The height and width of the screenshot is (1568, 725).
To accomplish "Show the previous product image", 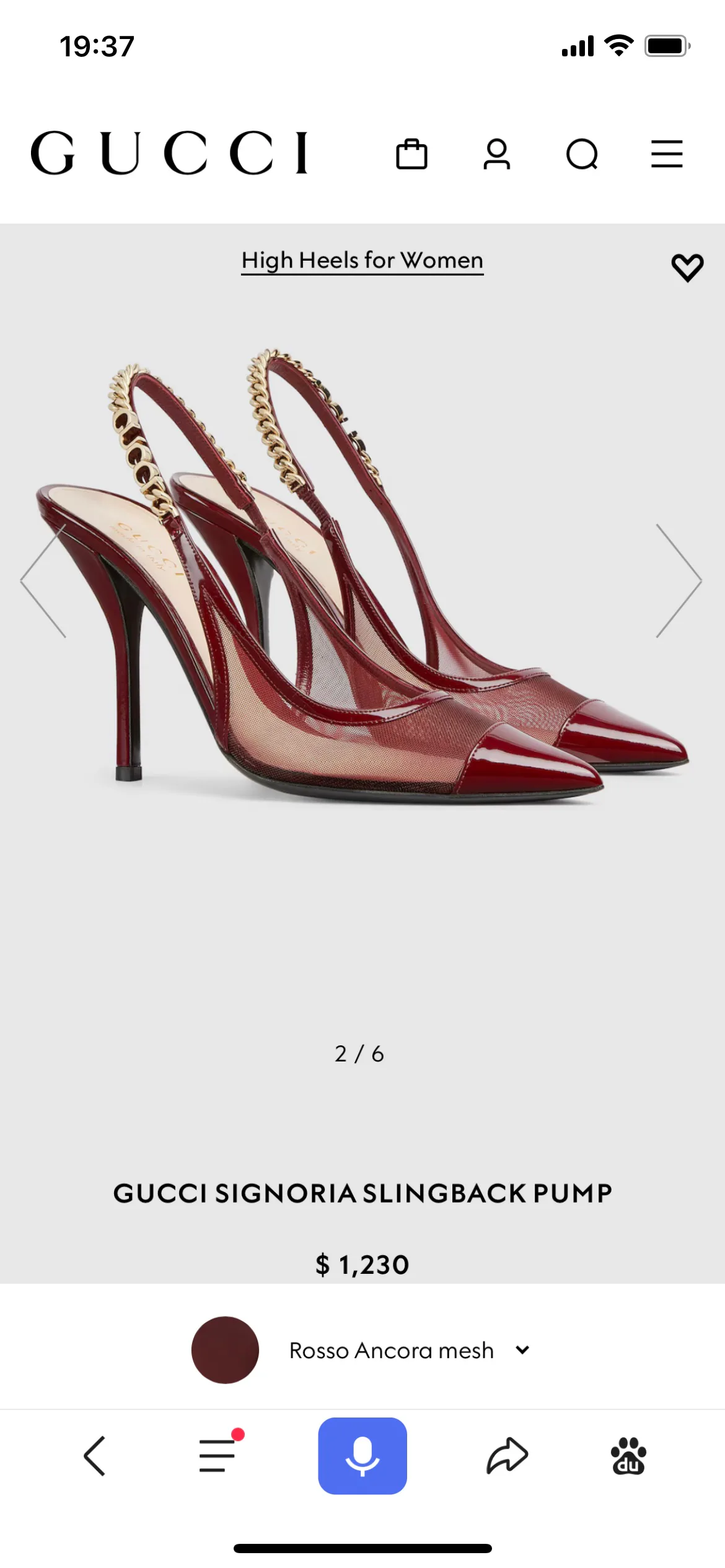I will click(x=43, y=580).
